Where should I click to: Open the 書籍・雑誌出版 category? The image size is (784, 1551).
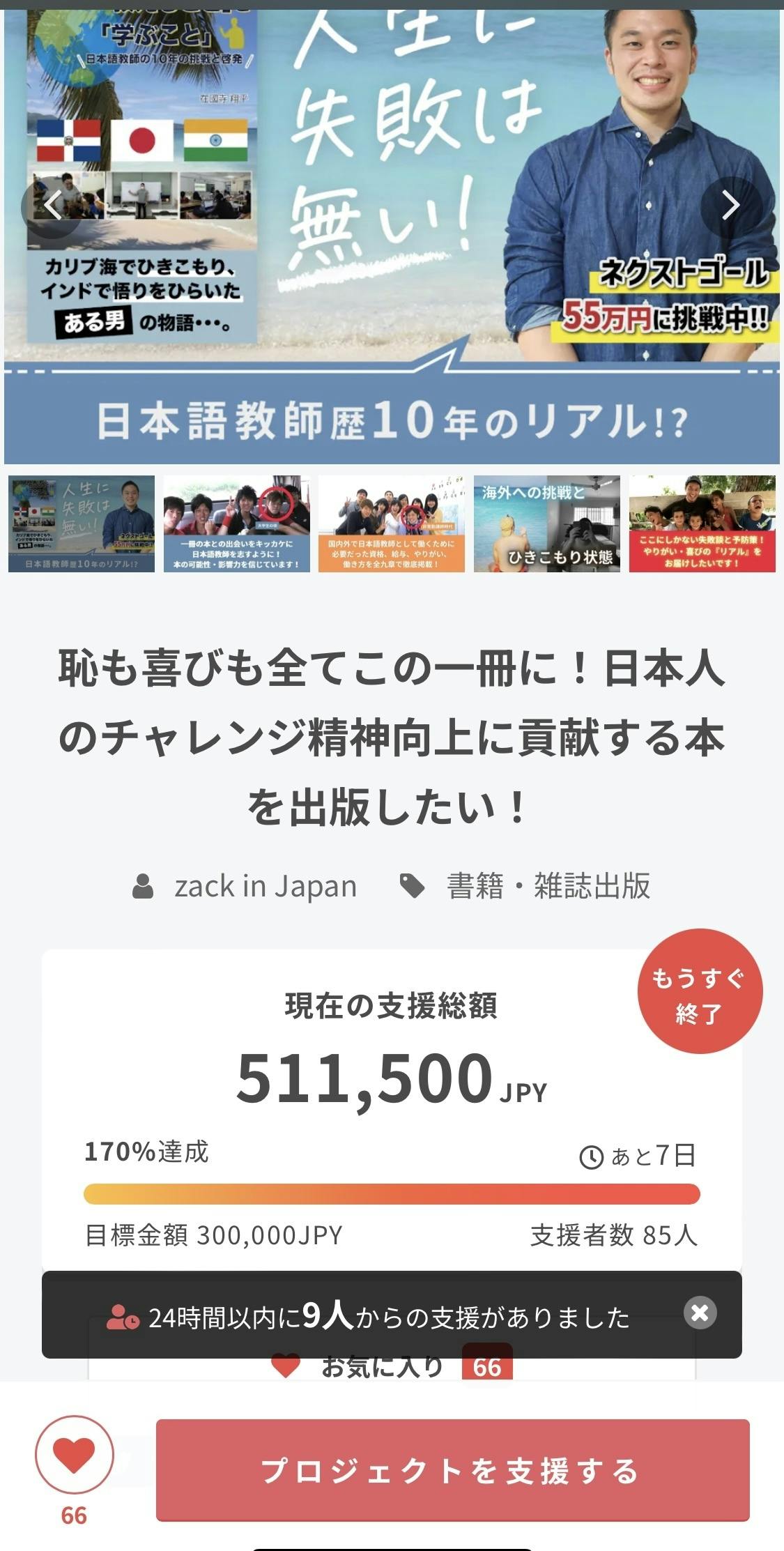click(548, 887)
